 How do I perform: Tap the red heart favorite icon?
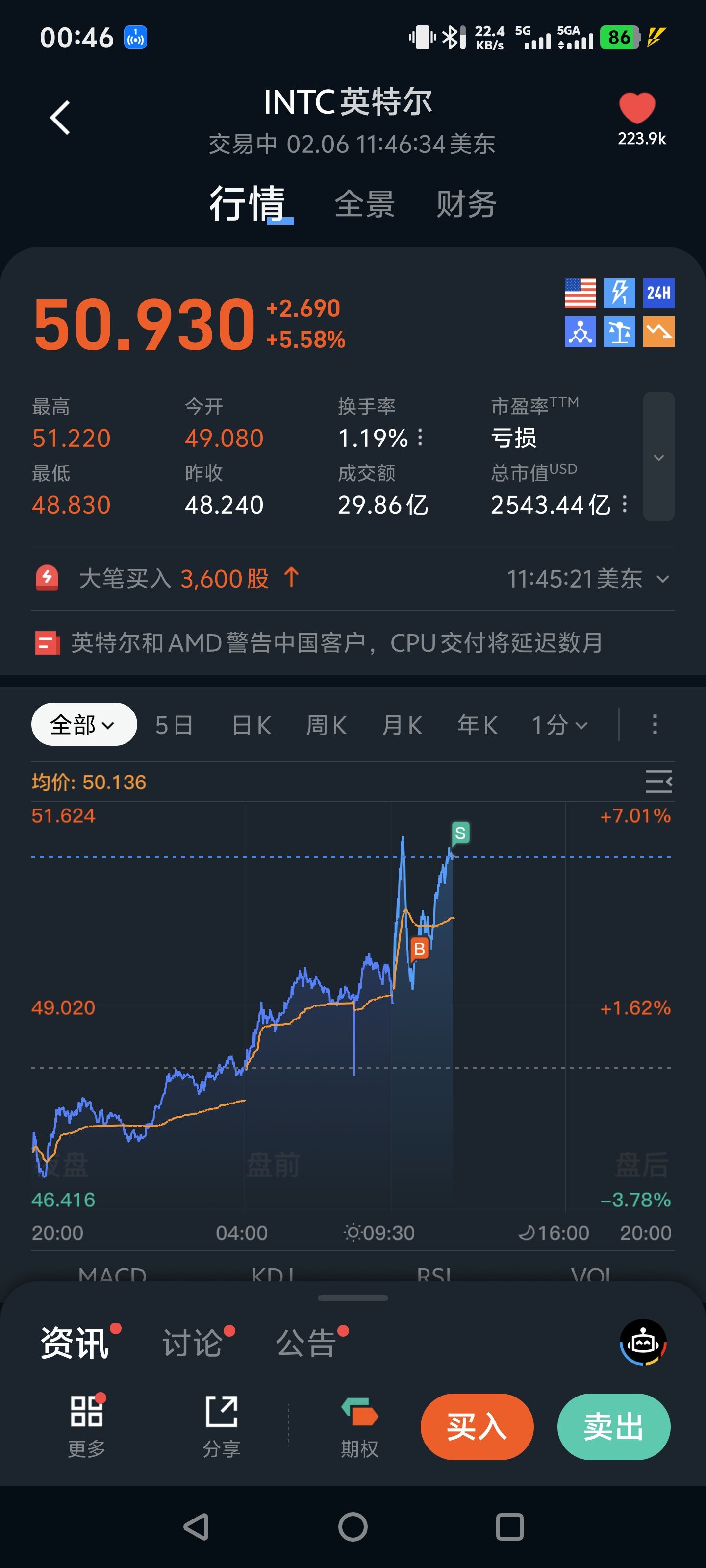point(636,108)
